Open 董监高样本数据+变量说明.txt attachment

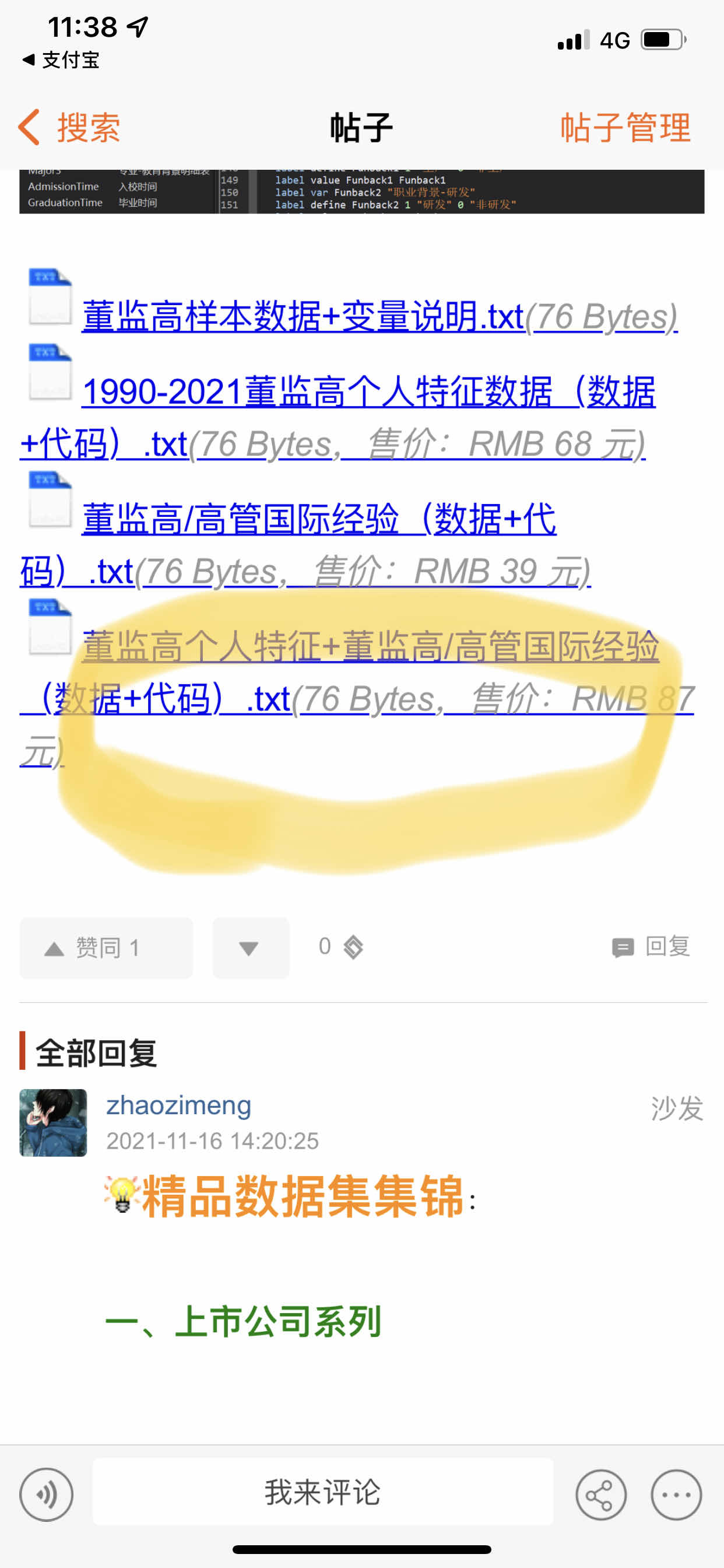303,317
